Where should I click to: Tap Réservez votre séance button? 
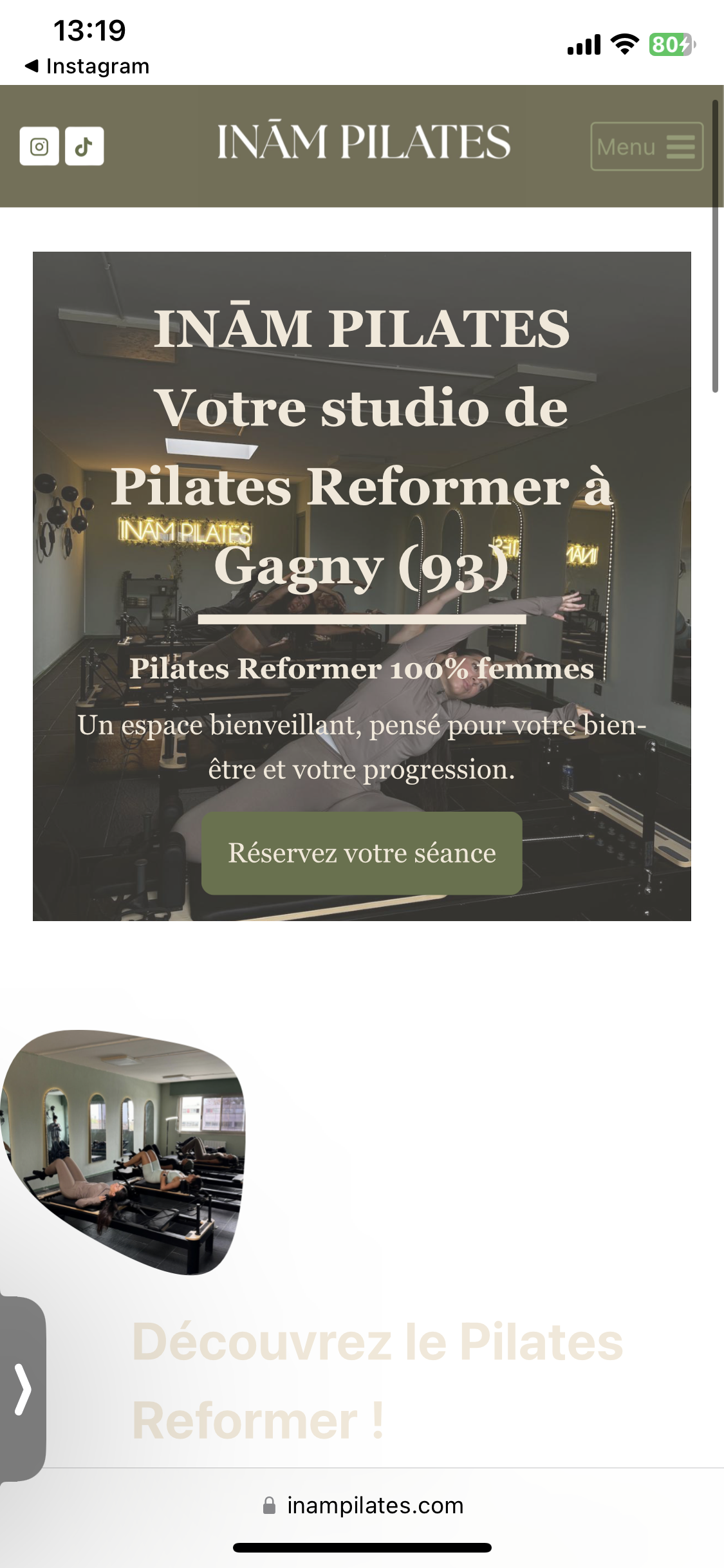coord(362,853)
